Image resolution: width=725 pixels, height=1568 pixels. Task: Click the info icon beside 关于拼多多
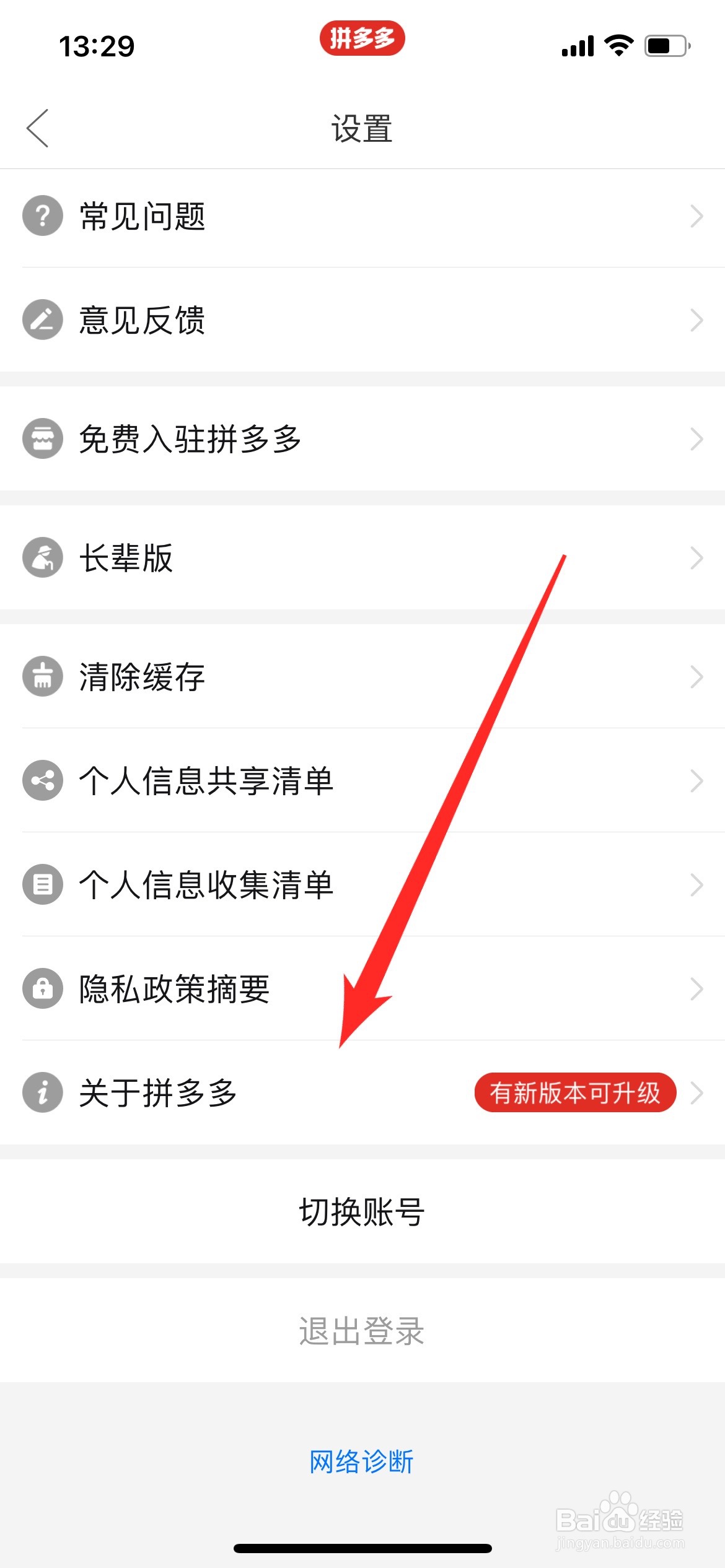click(41, 1092)
